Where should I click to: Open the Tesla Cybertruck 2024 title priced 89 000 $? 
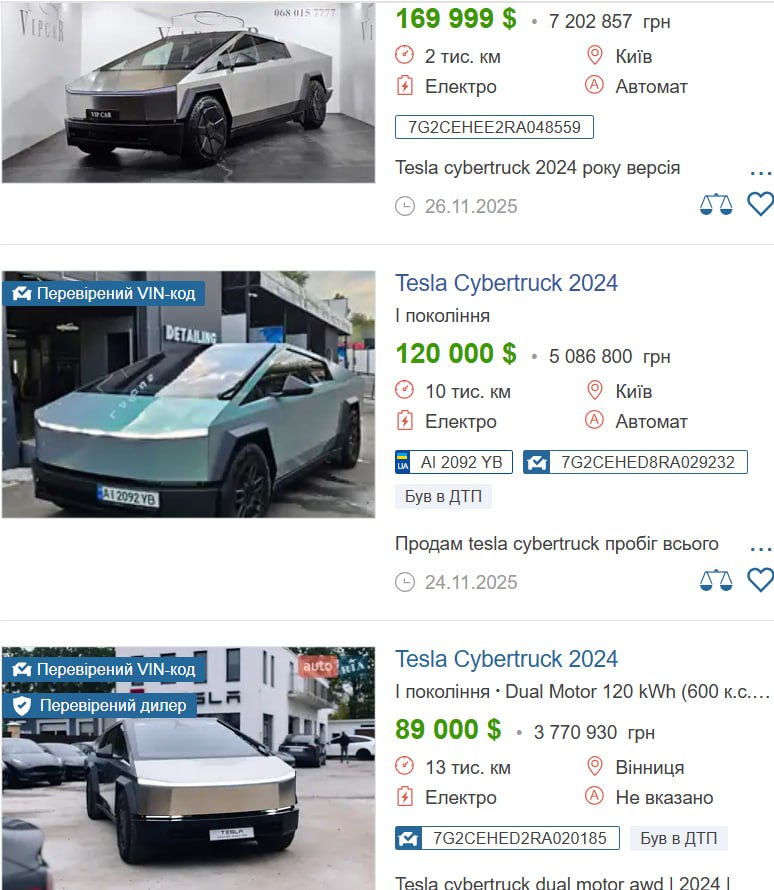click(x=506, y=659)
